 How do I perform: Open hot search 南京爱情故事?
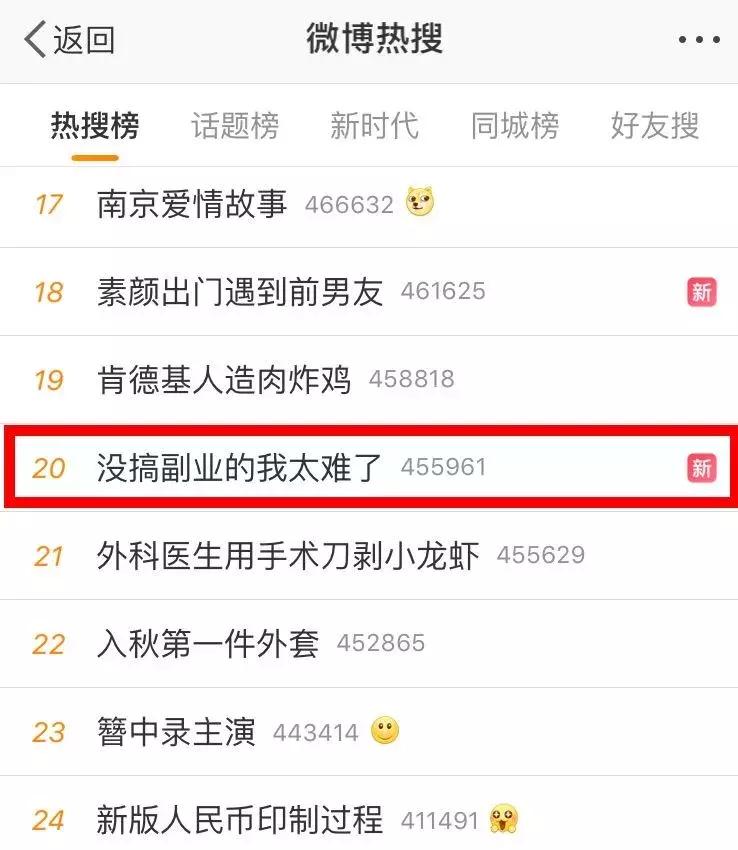tap(192, 204)
